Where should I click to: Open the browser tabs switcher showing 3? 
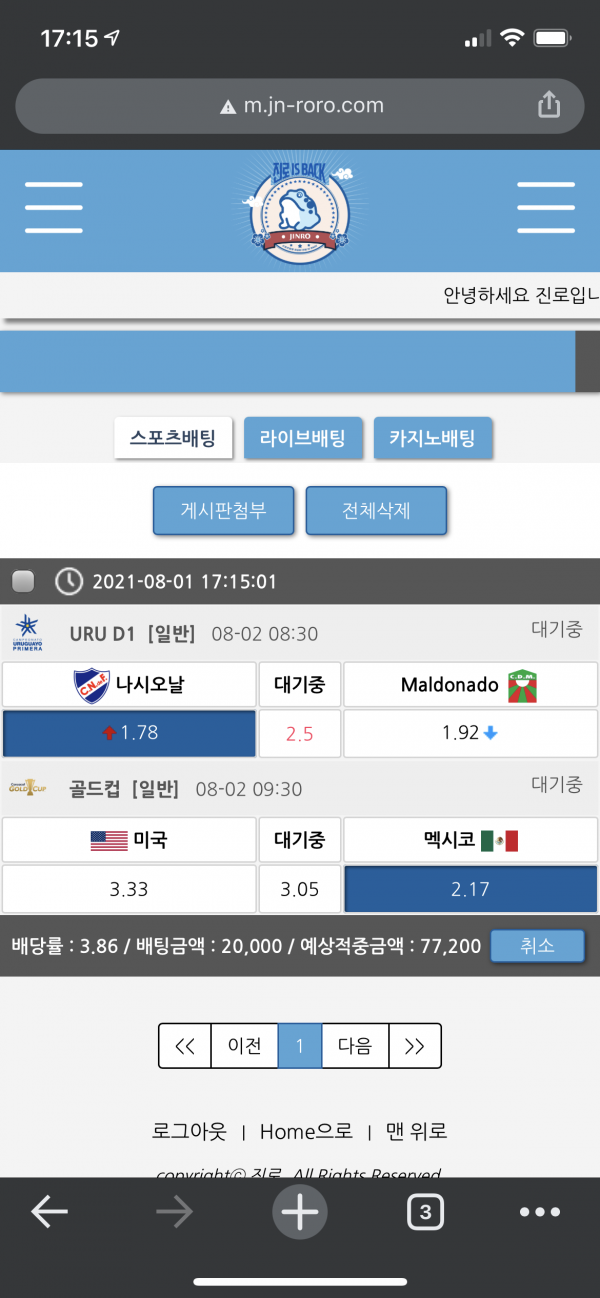pyautogui.click(x=425, y=1212)
